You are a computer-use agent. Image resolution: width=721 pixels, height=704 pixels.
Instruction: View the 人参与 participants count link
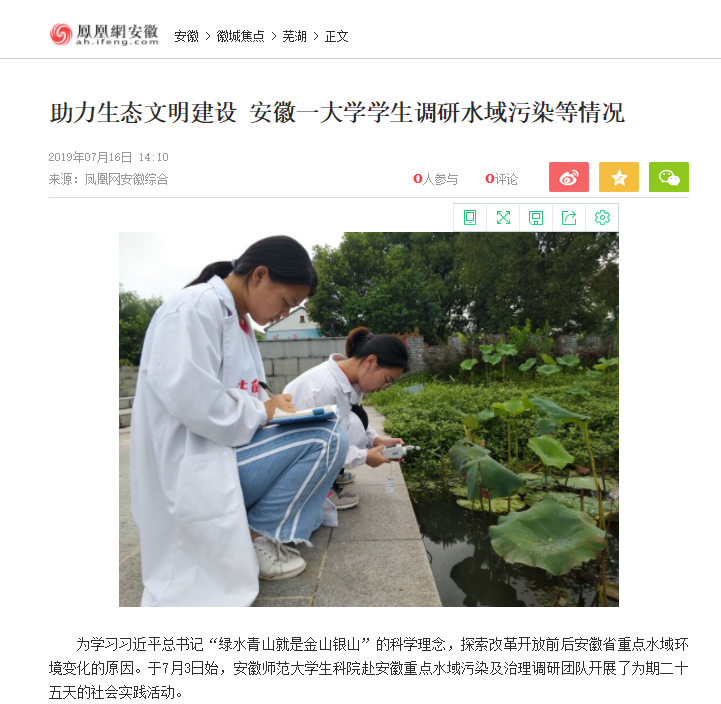click(436, 179)
